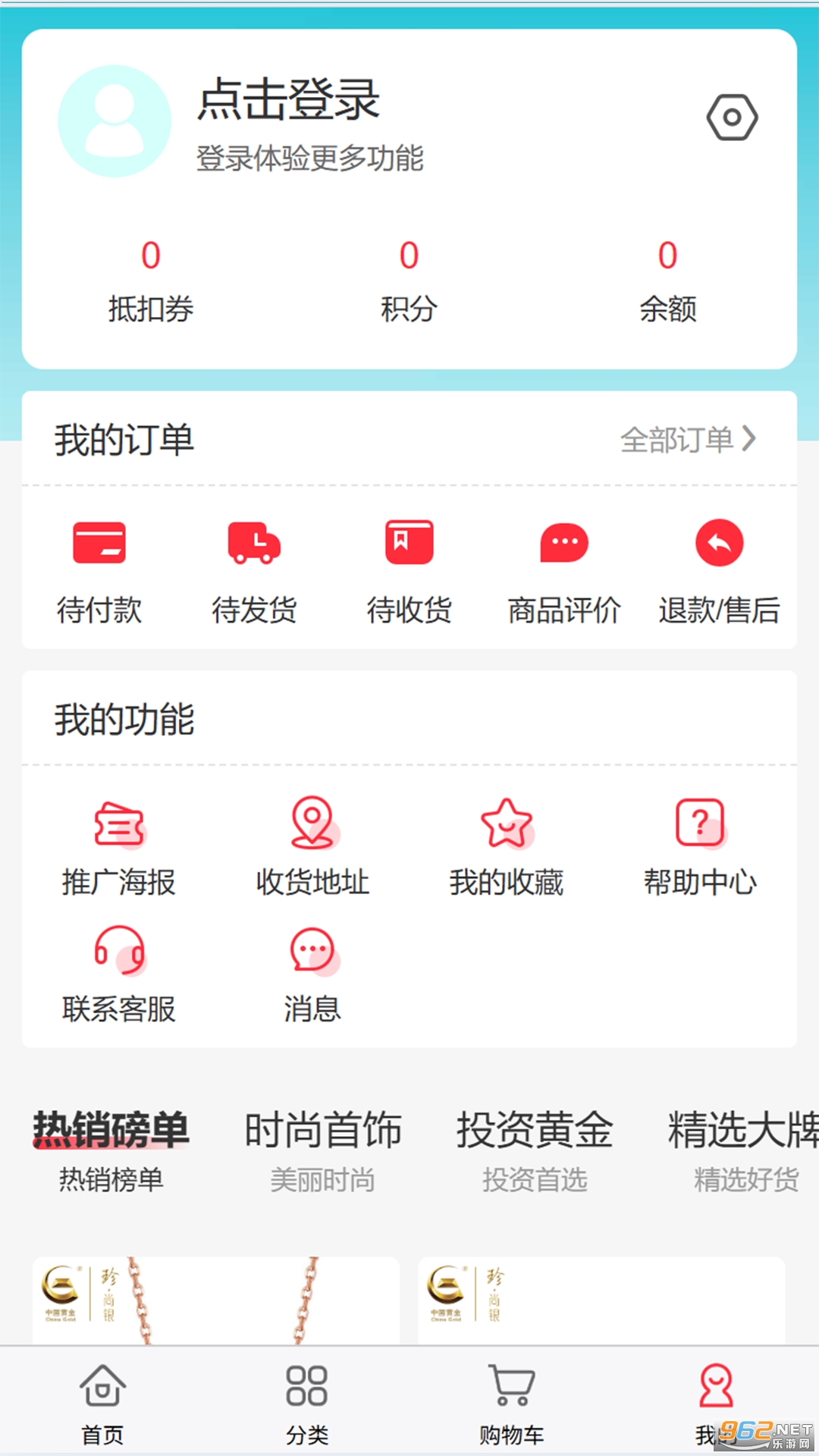The width and height of the screenshot is (819, 1456).
Task: Open 消息 messages
Action: point(312,974)
